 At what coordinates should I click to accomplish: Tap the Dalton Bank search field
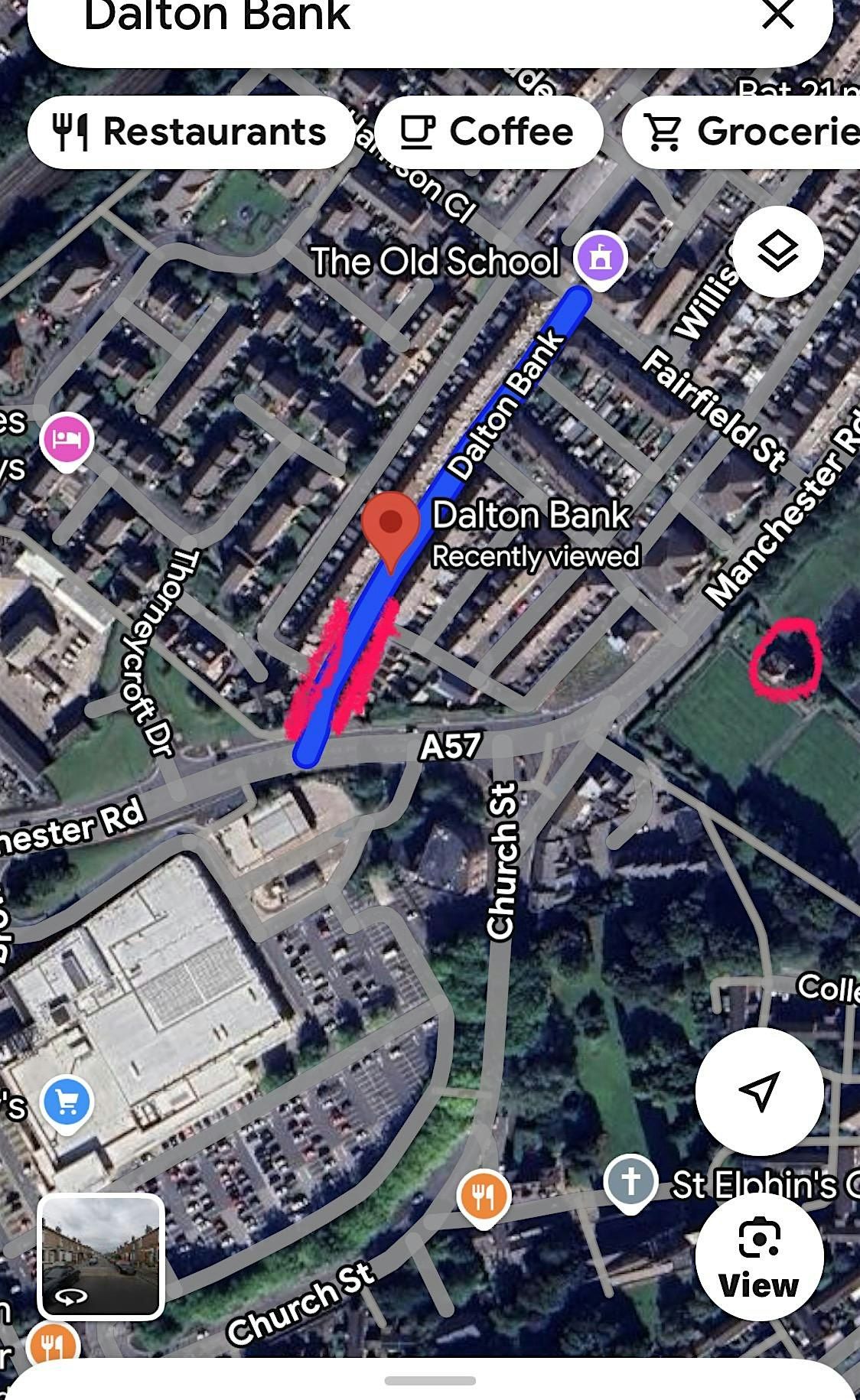click(383, 19)
